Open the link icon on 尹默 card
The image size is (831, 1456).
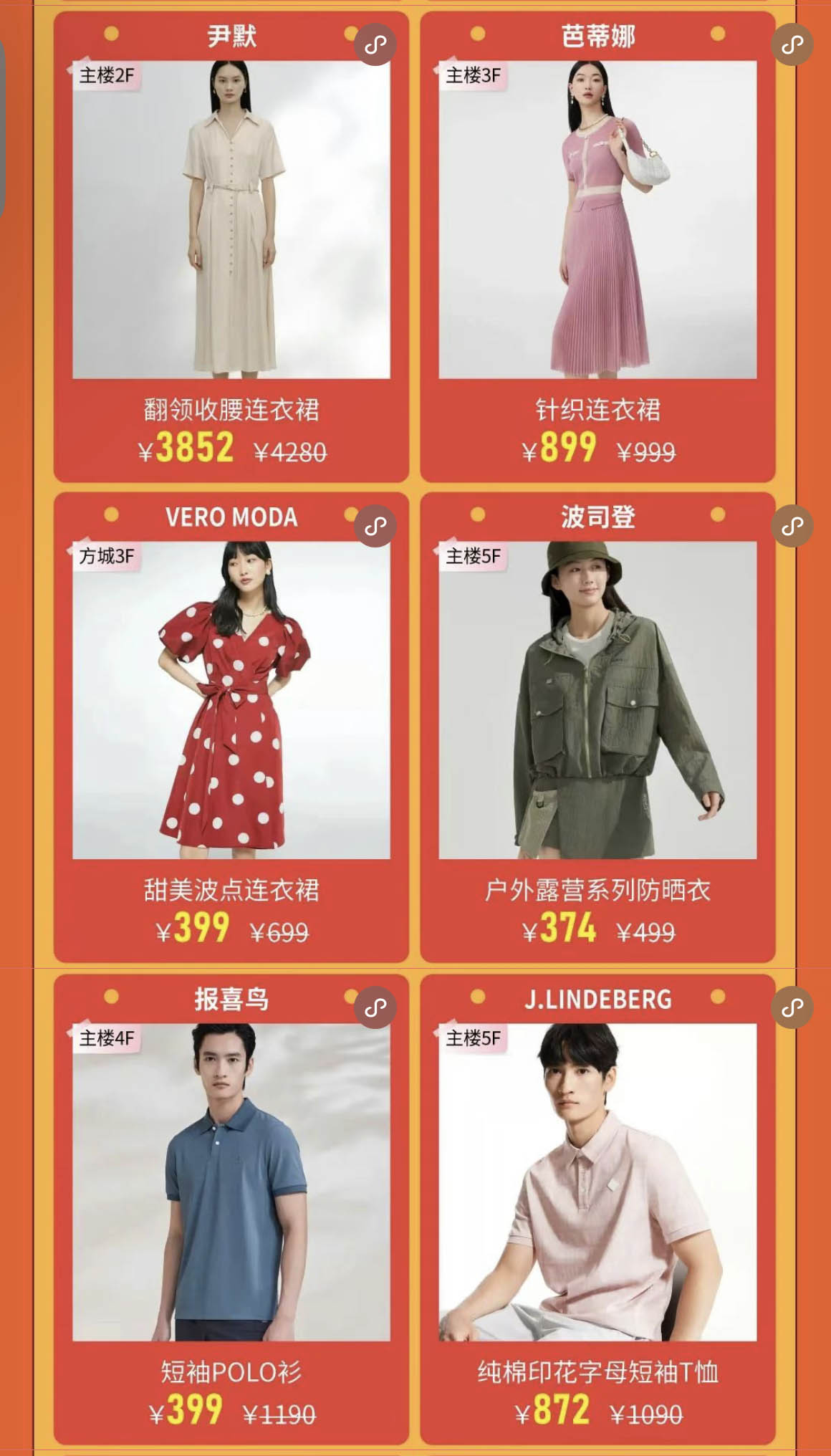tap(375, 45)
